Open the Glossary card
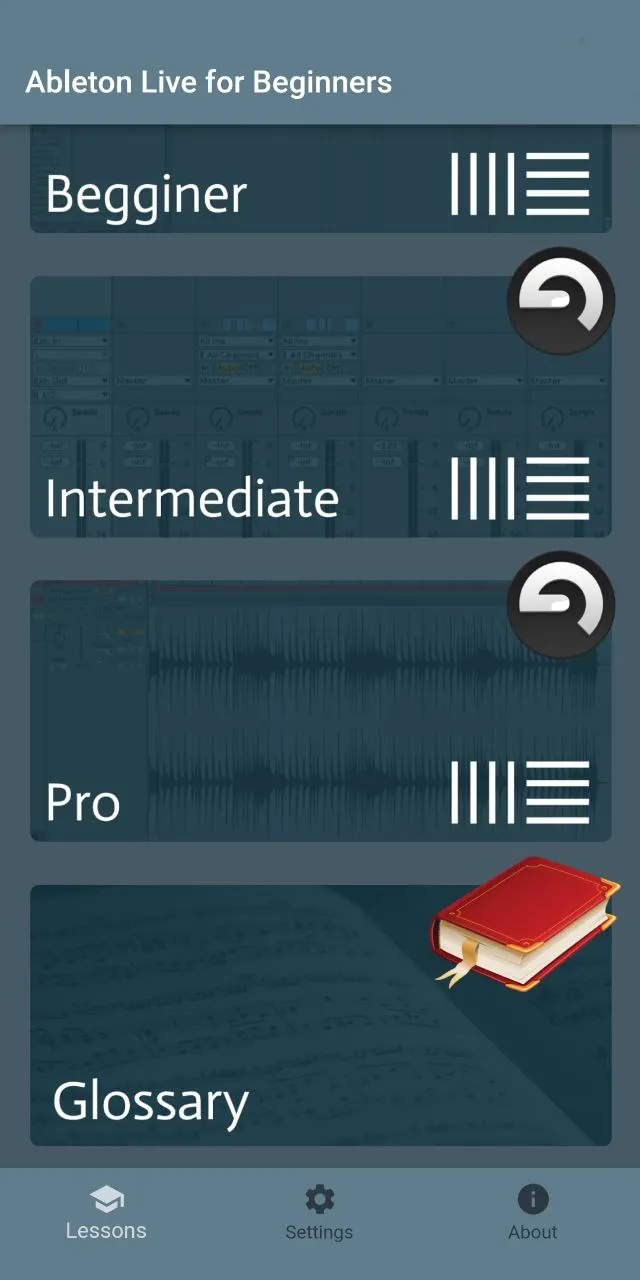Image resolution: width=640 pixels, height=1280 pixels. pos(320,1015)
